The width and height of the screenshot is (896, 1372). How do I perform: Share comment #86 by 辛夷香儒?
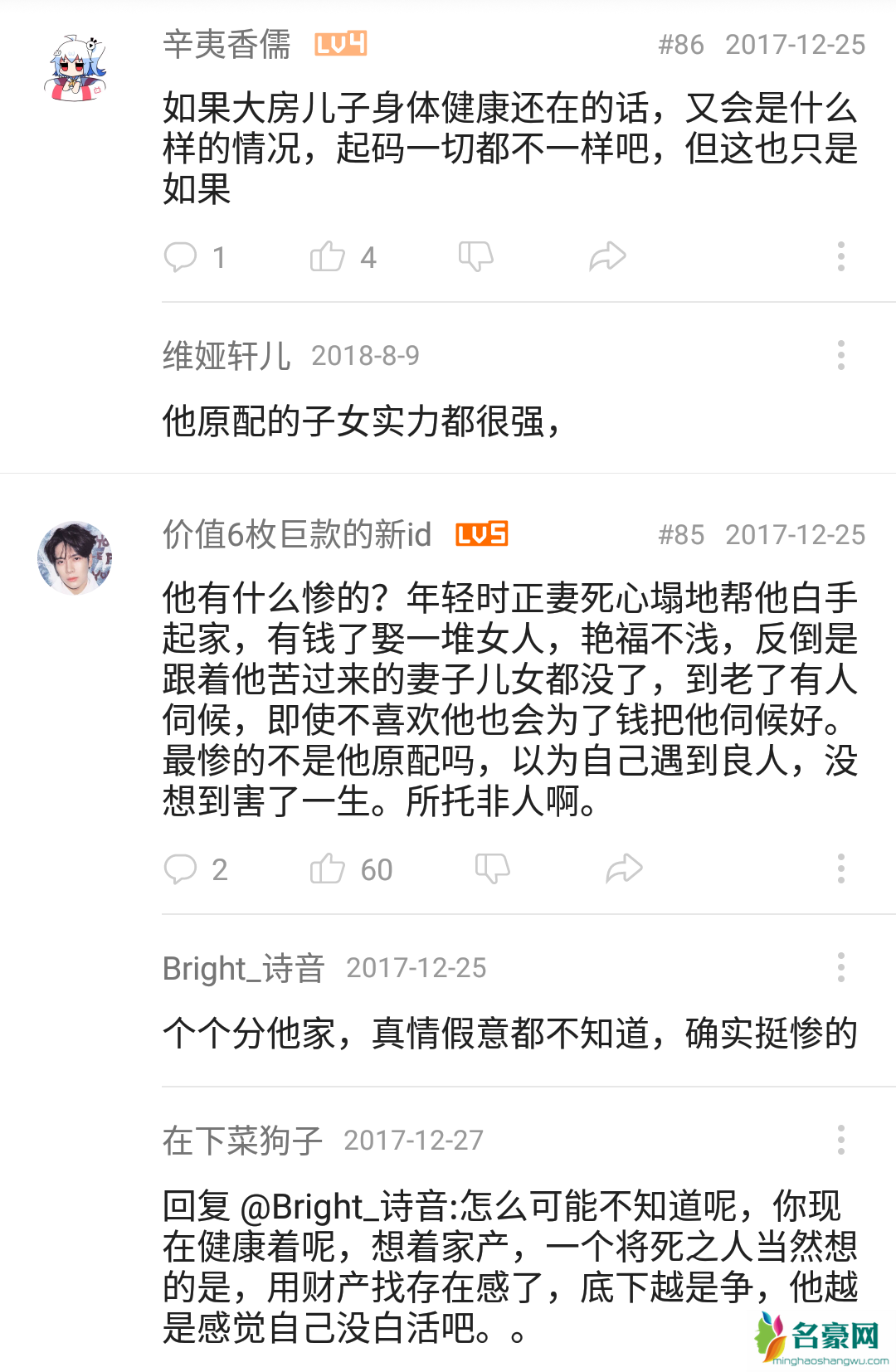click(x=607, y=257)
